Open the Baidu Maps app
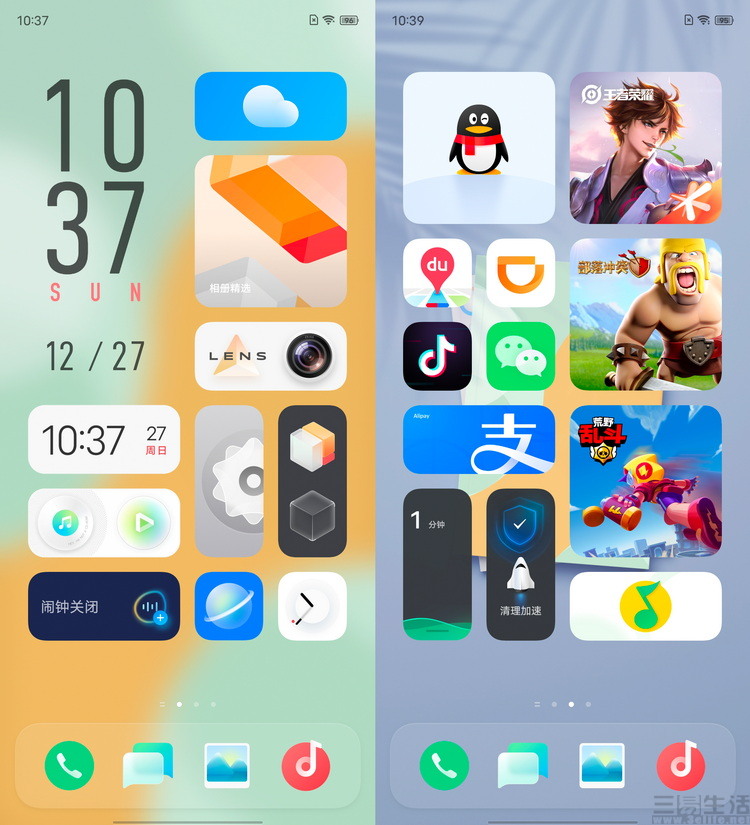750x825 pixels. (437, 273)
